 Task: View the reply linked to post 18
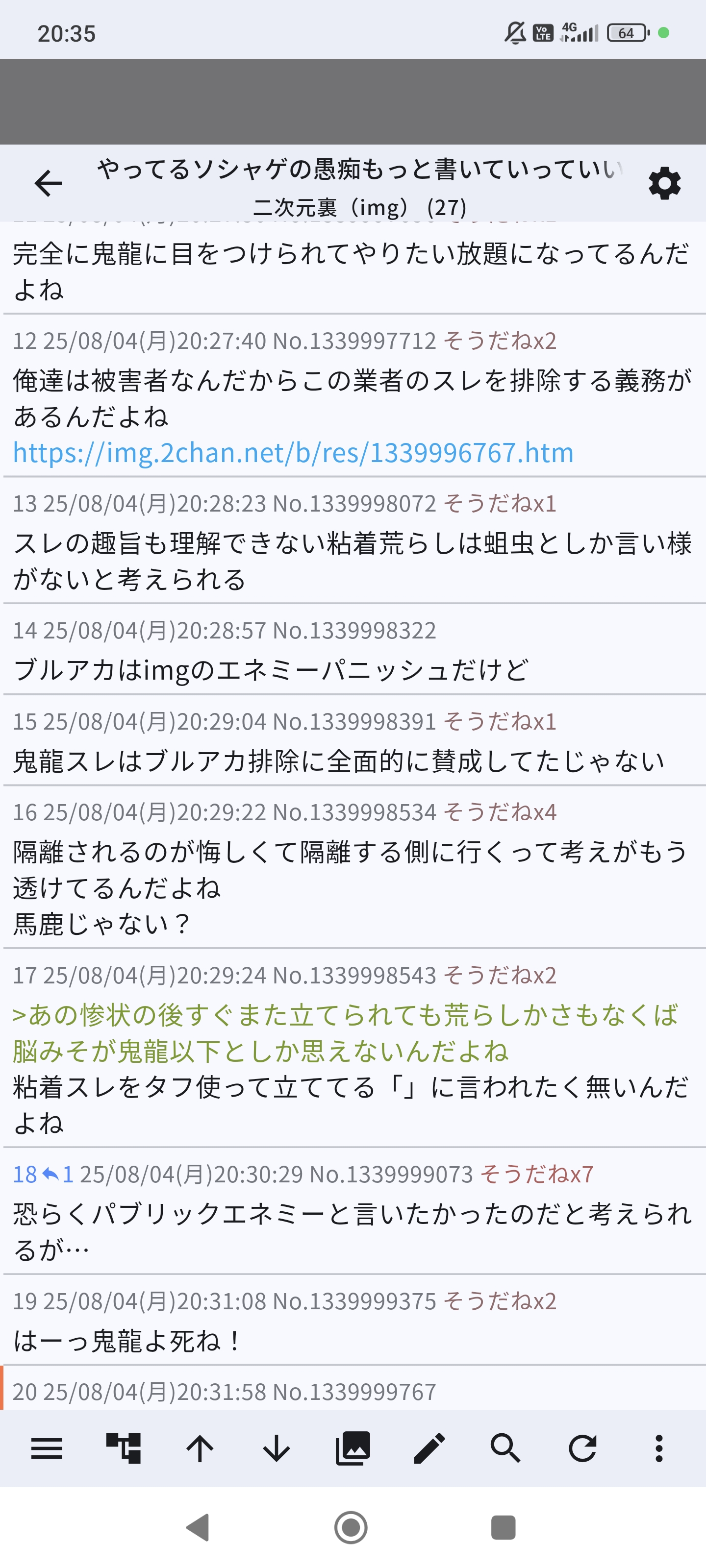60,1174
